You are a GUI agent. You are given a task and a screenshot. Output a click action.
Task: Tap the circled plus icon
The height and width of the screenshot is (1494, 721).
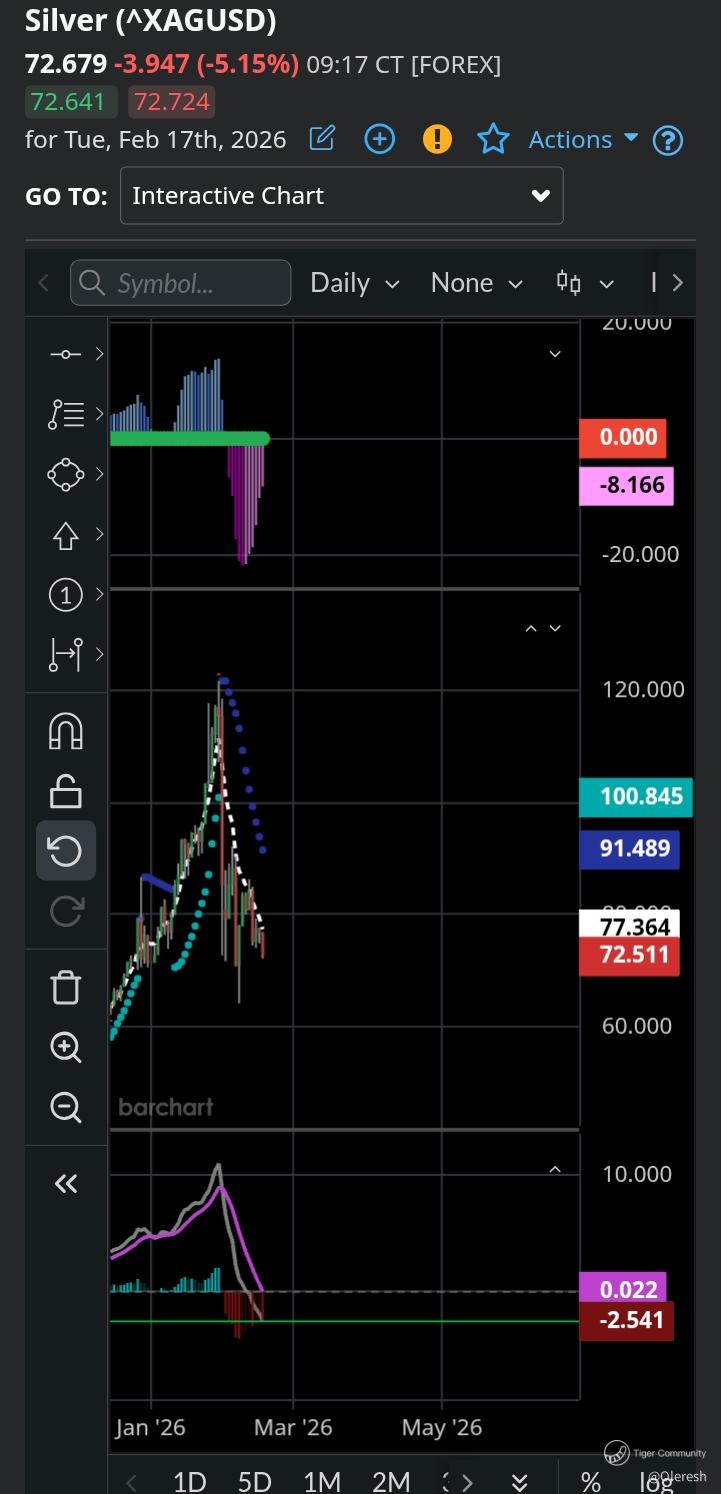(x=379, y=138)
